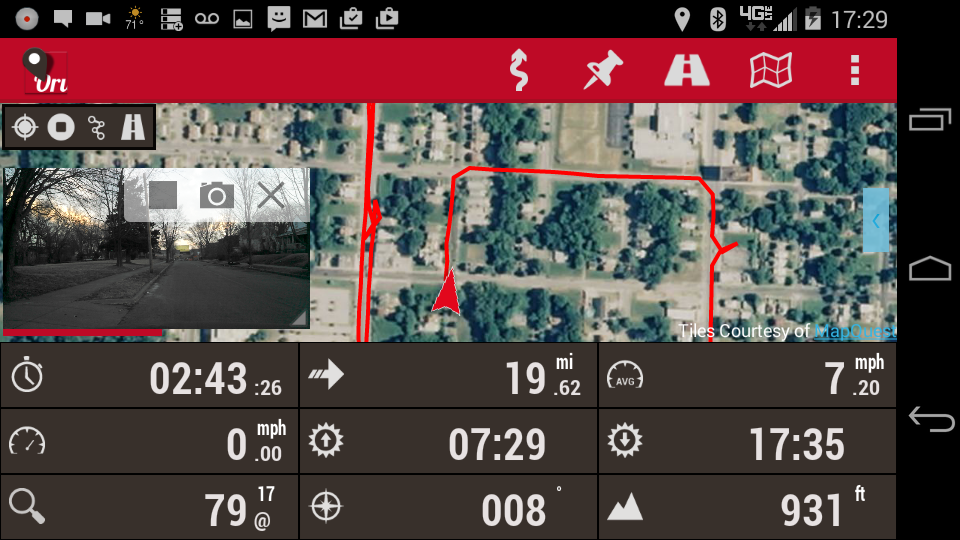Open the route path icon in toolbar

518,70
